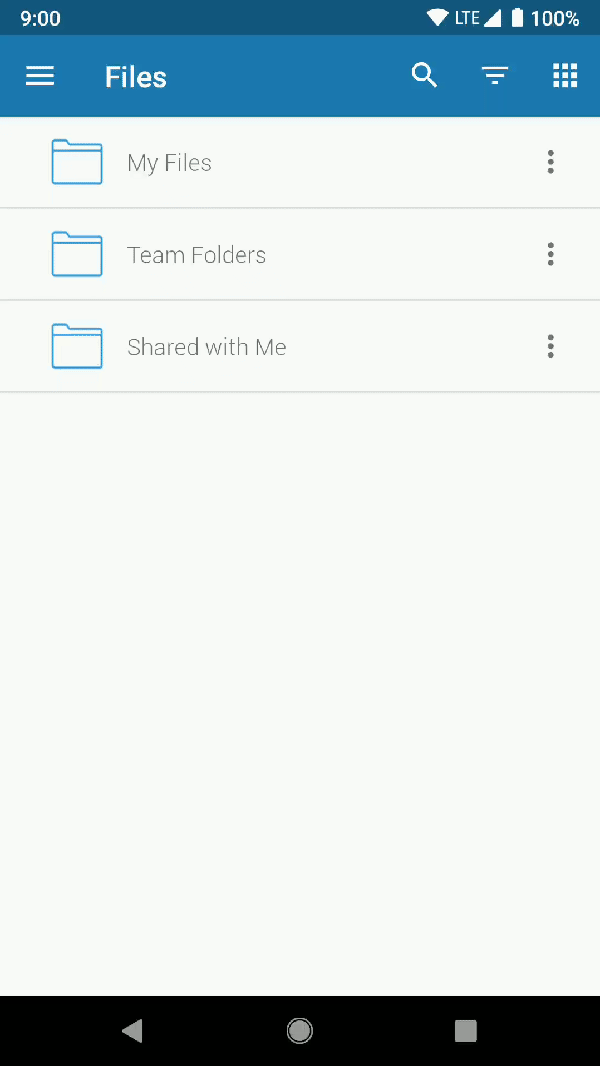Image resolution: width=600 pixels, height=1066 pixels.
Task: Show more options for Shared with Me
Action: pos(550,347)
